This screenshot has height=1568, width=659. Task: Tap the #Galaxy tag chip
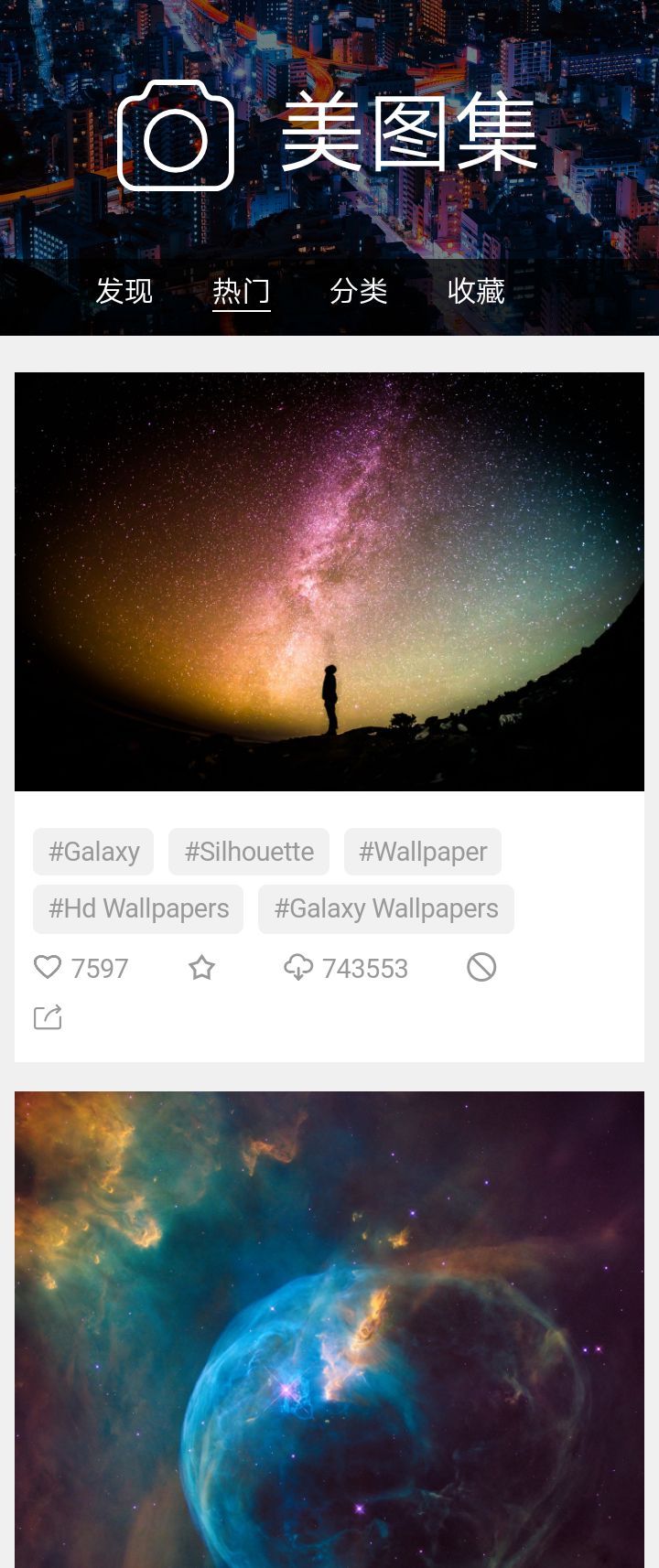pyautogui.click(x=93, y=852)
